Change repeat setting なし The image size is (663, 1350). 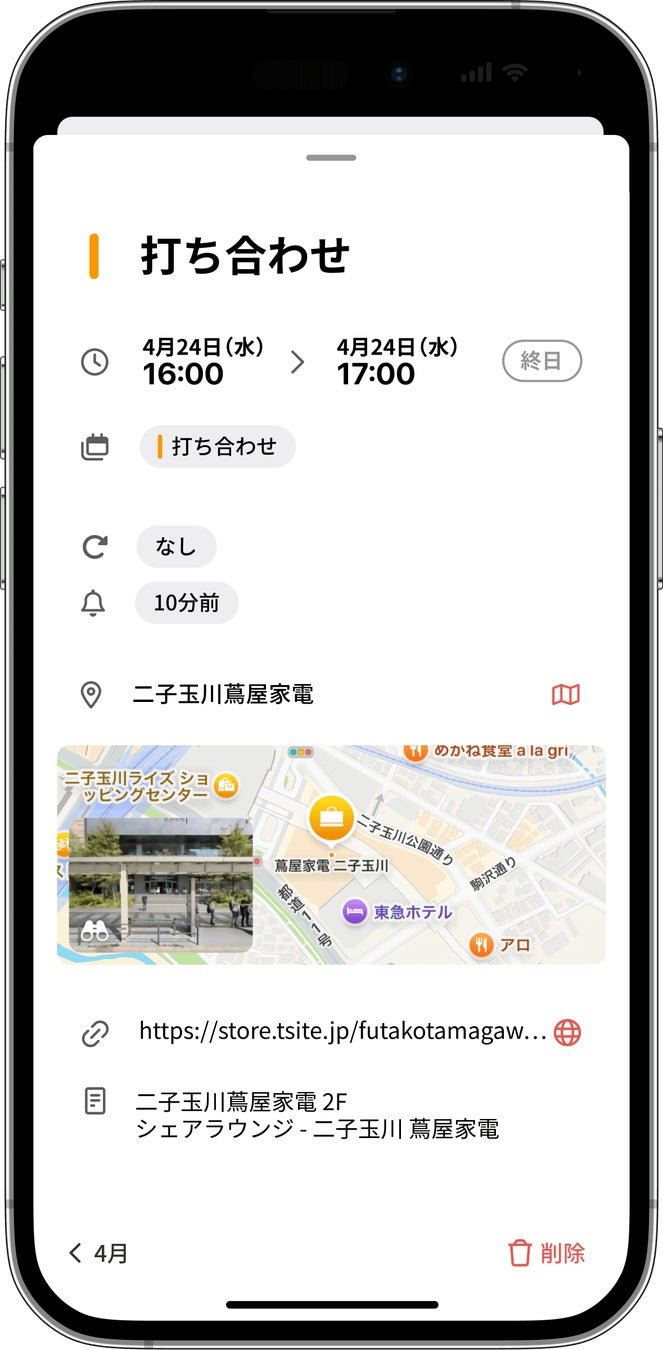pos(176,547)
